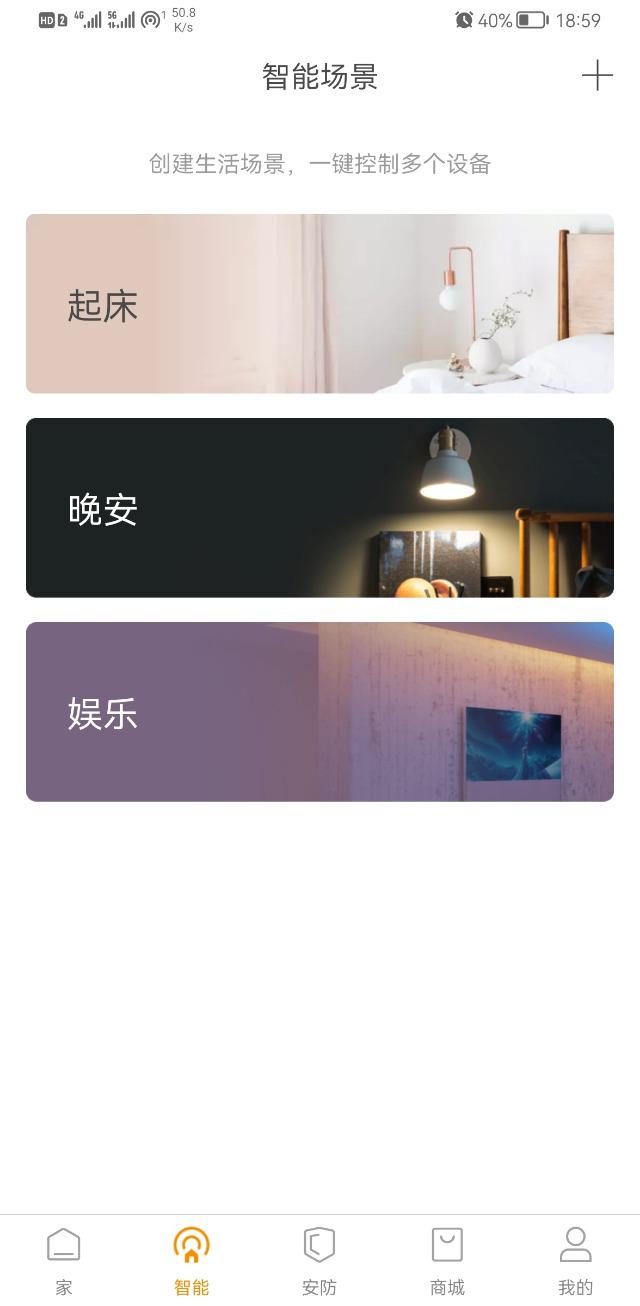Tap the 智能 tab
The image size is (640, 1306).
pyautogui.click(x=192, y=1261)
